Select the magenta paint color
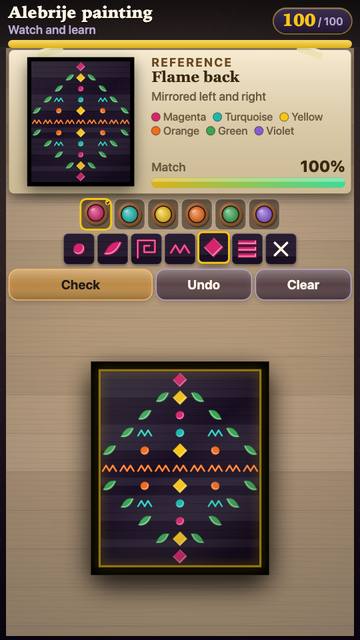Image resolution: width=360 pixels, height=640 pixels. 96,214
